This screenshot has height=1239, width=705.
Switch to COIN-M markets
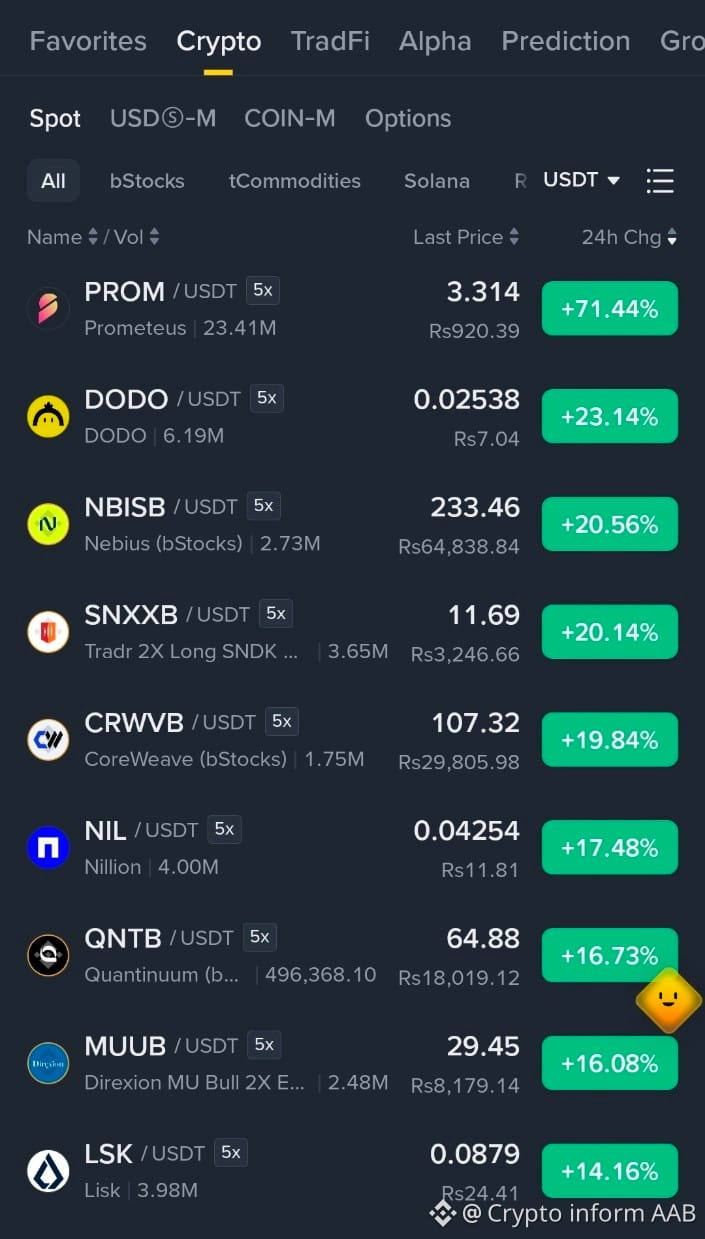pyautogui.click(x=290, y=118)
